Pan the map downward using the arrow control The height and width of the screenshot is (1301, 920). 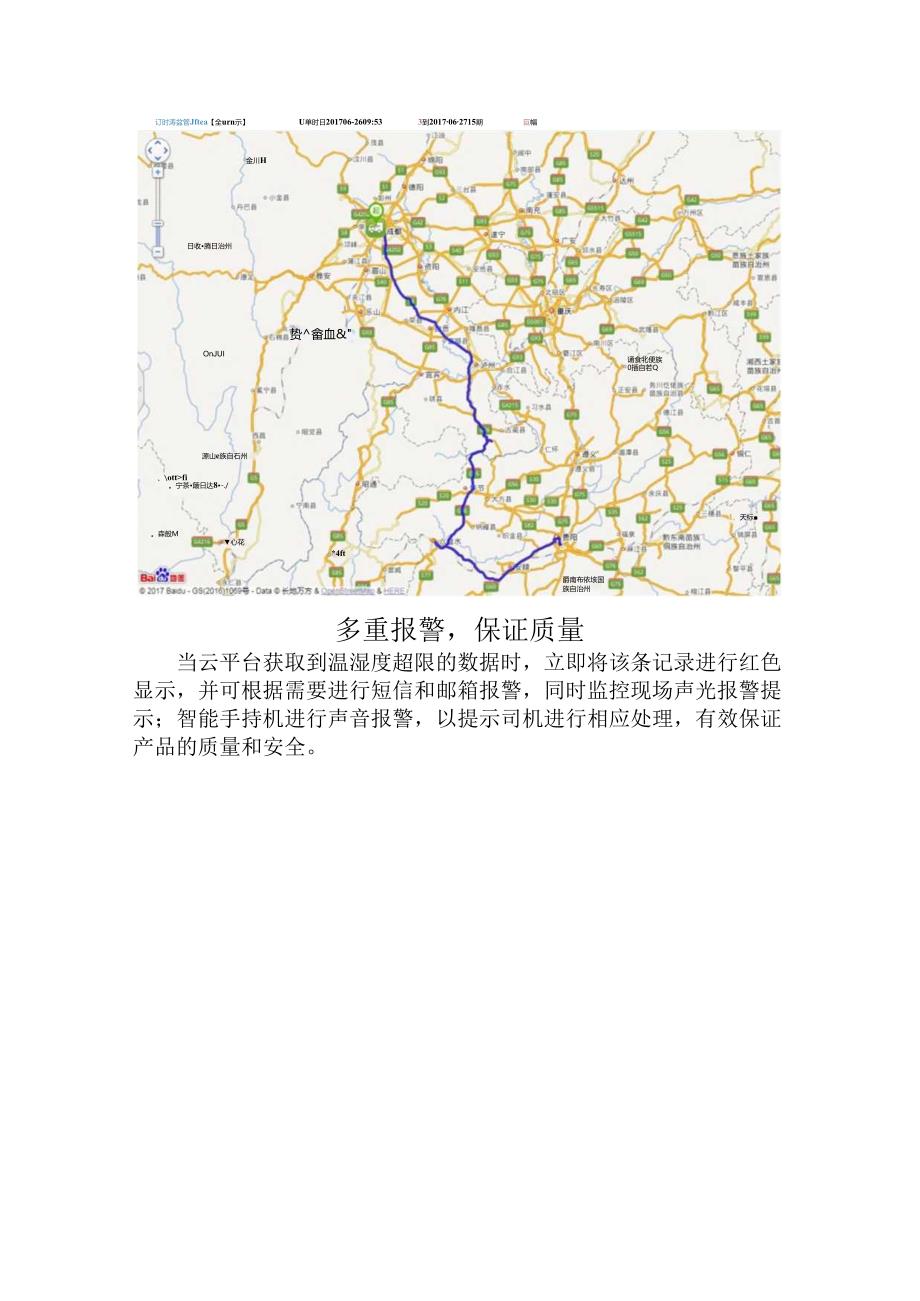click(158, 159)
